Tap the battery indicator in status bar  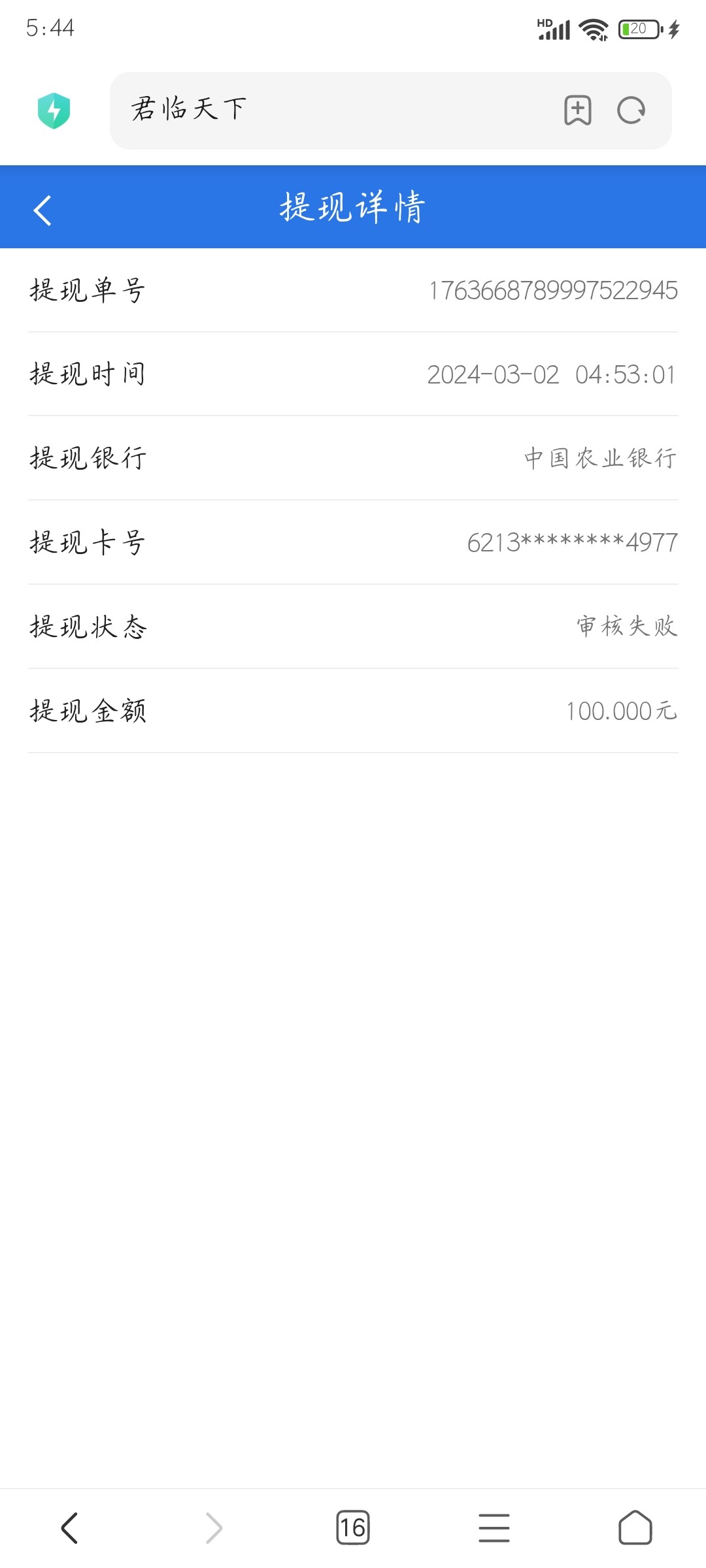636,29
